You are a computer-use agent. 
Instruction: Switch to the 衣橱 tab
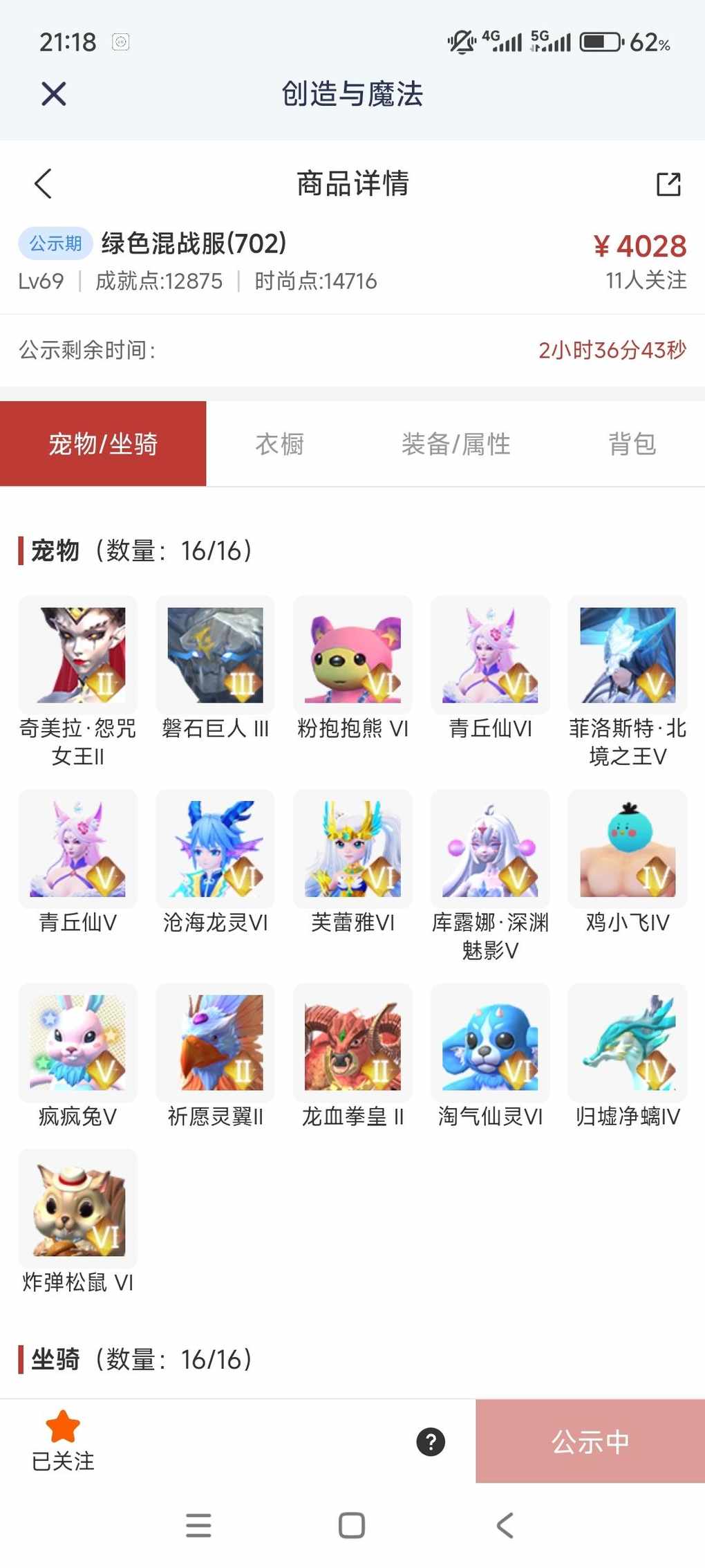pyautogui.click(x=279, y=444)
